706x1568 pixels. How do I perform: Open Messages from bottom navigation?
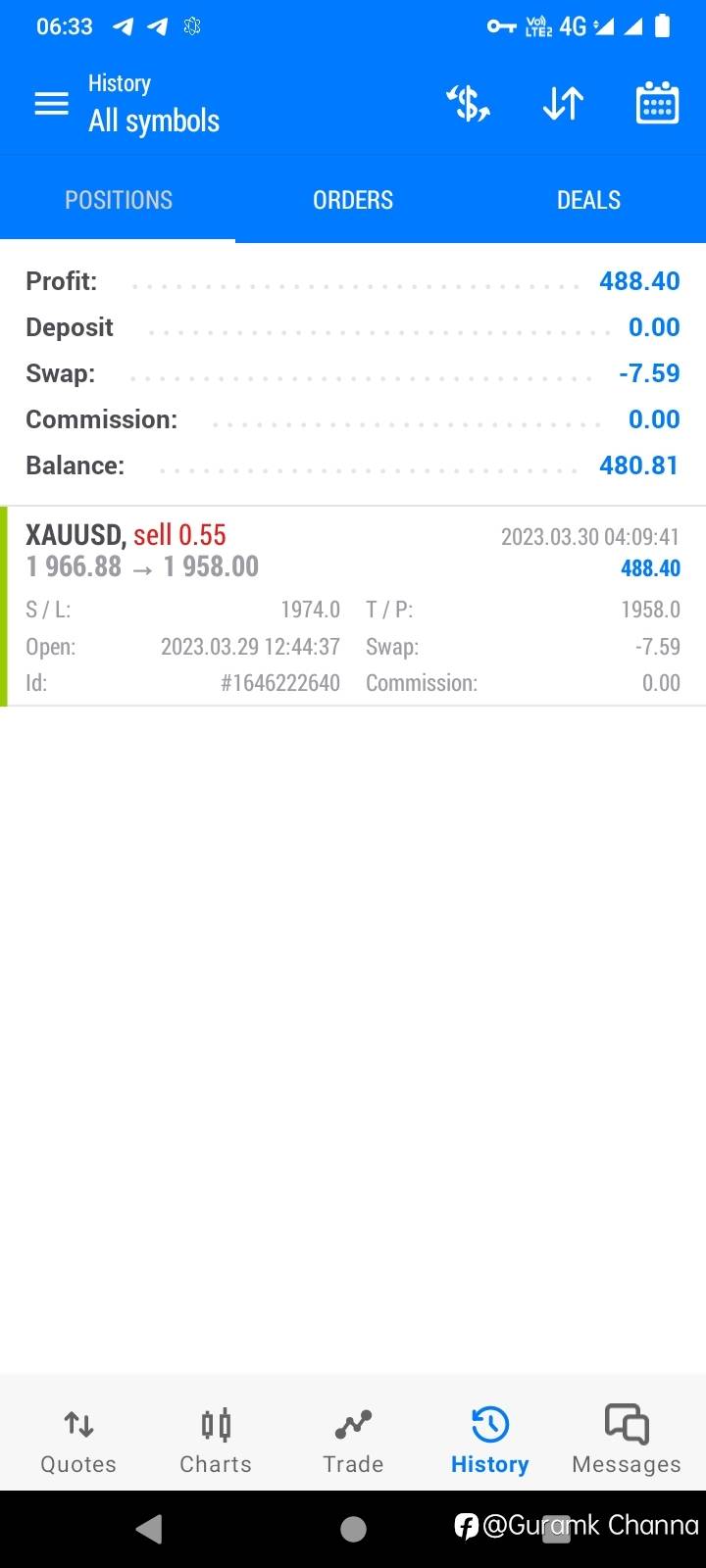627,1439
